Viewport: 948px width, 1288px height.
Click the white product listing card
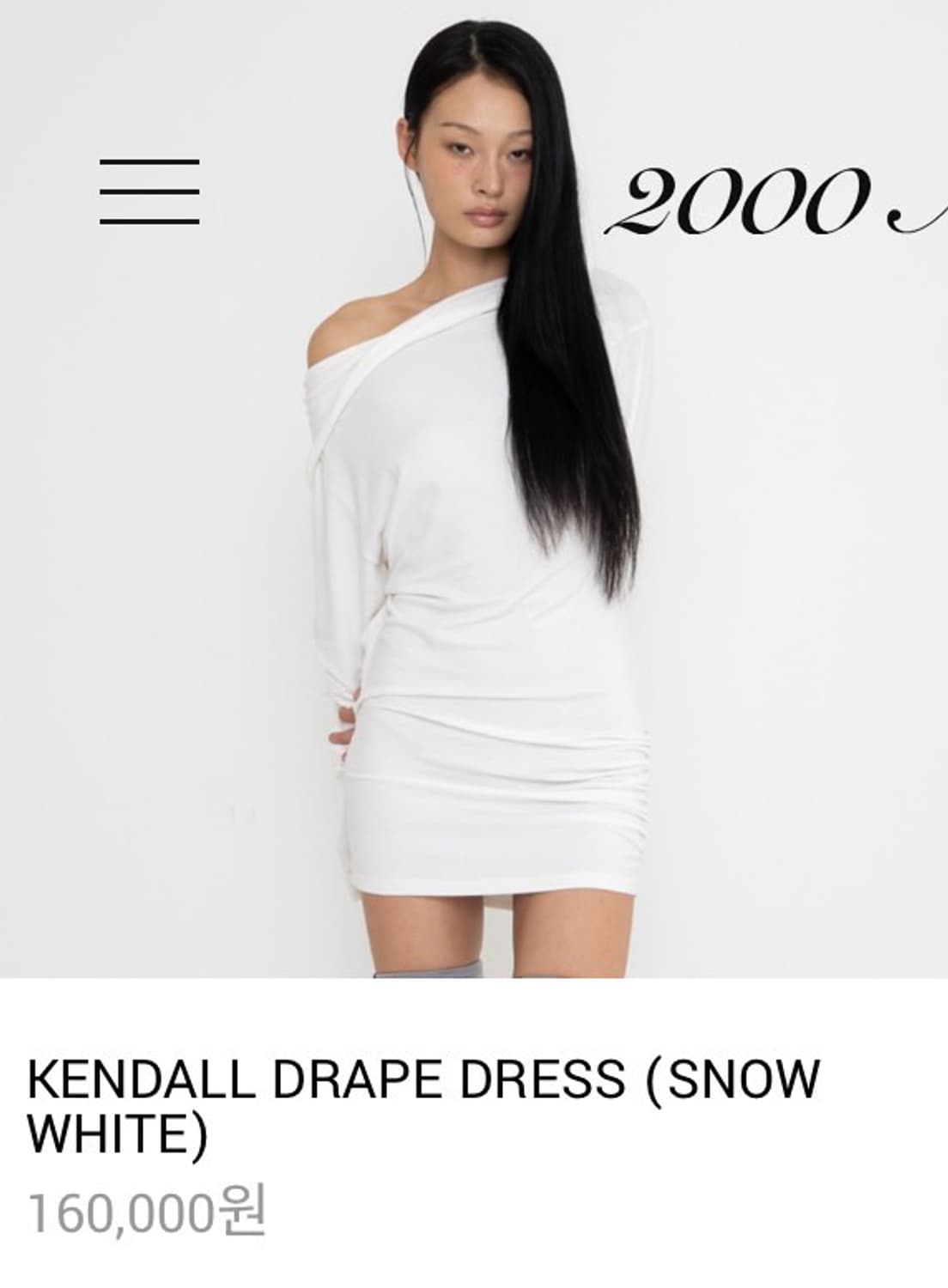coord(472,1116)
